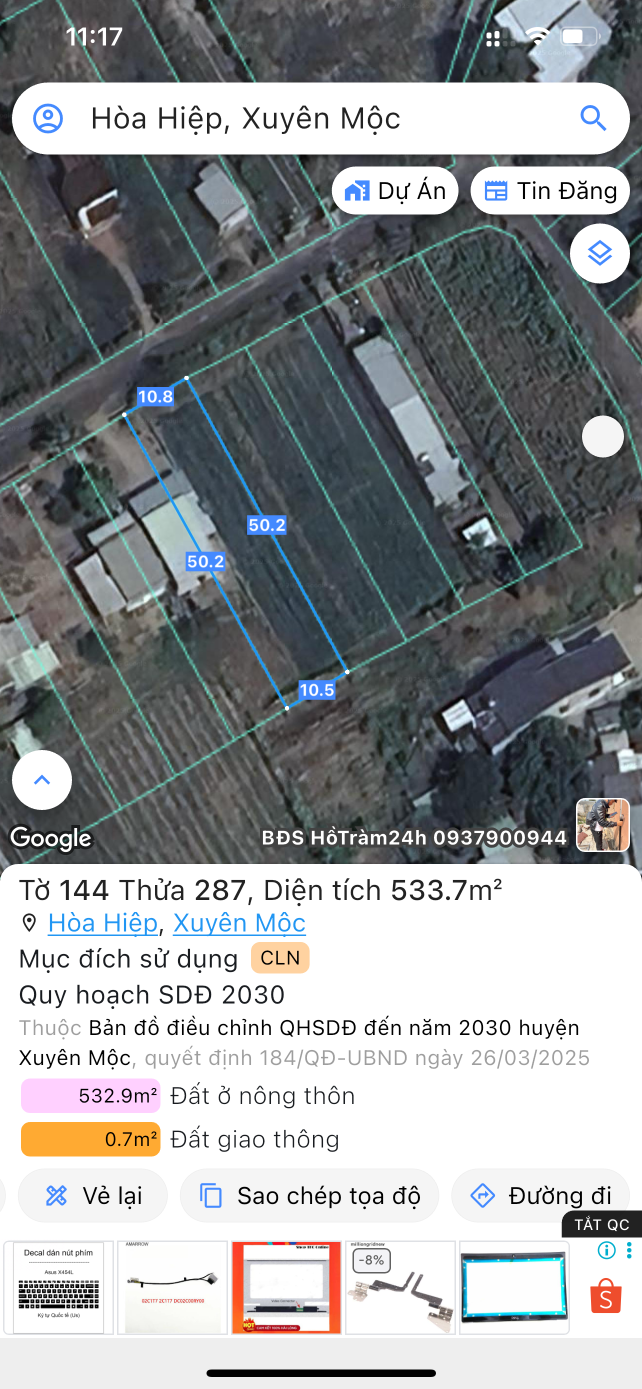This screenshot has height=1389, width=642.
Task: Open the map layers button
Action: [599, 254]
